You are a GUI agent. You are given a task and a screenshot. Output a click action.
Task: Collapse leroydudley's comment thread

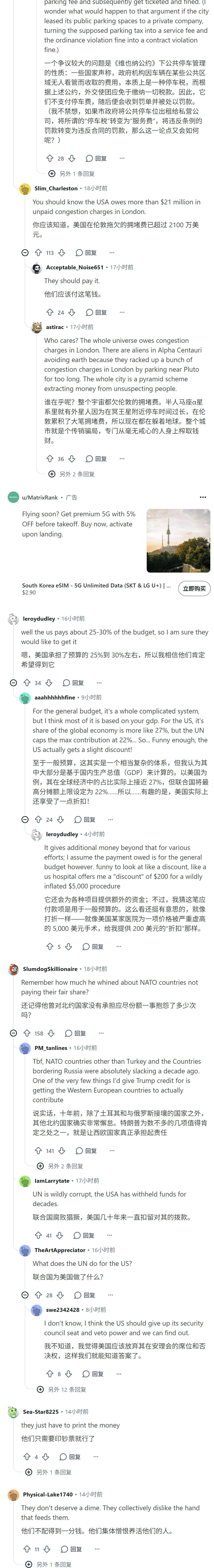[13, 683]
